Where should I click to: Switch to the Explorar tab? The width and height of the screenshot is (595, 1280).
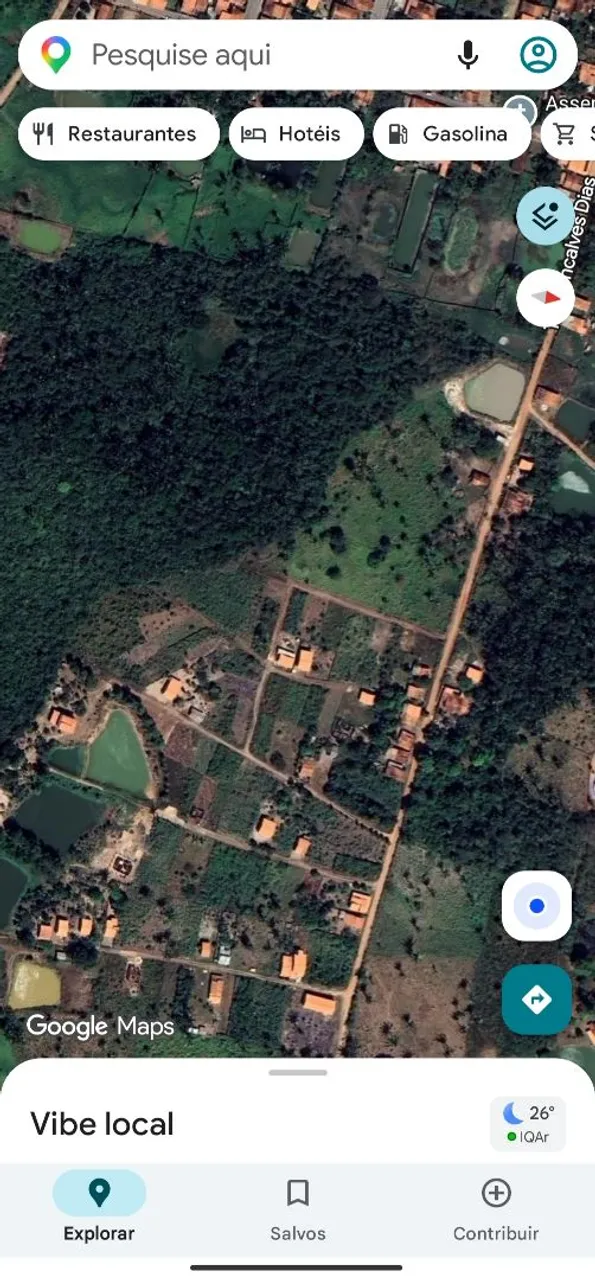coord(99,1208)
